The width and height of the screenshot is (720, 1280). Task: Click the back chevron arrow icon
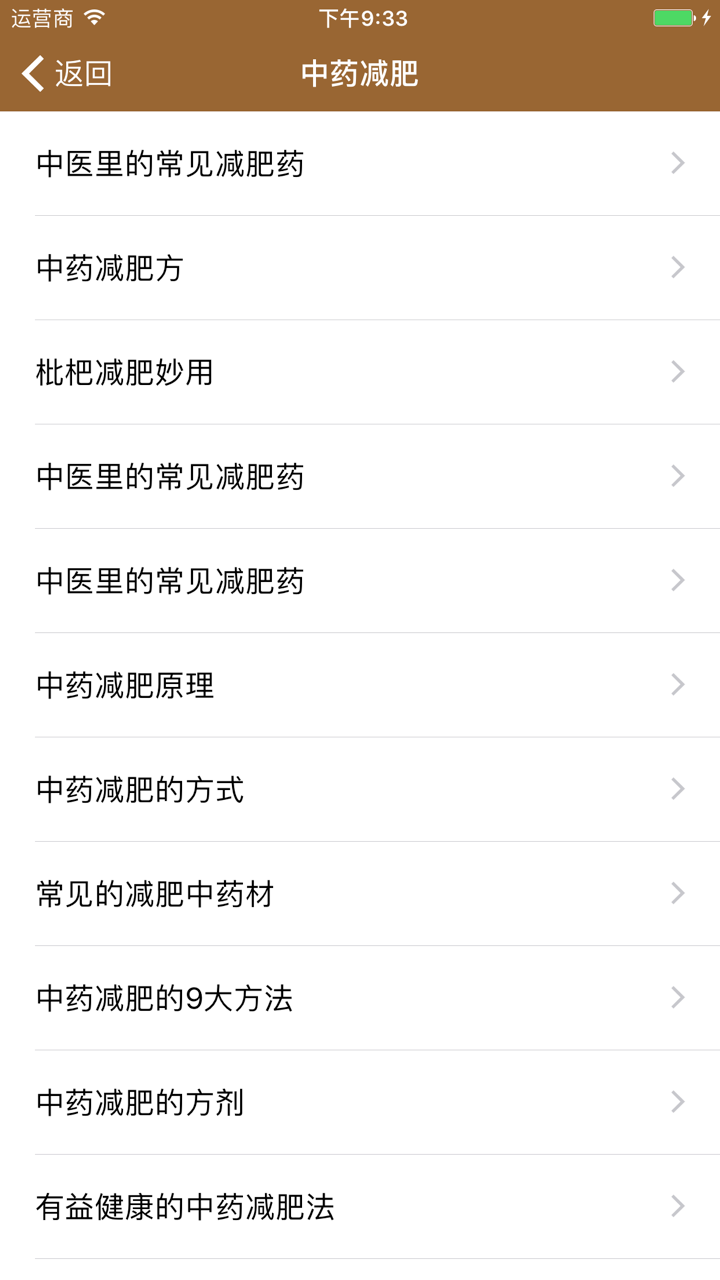click(29, 73)
